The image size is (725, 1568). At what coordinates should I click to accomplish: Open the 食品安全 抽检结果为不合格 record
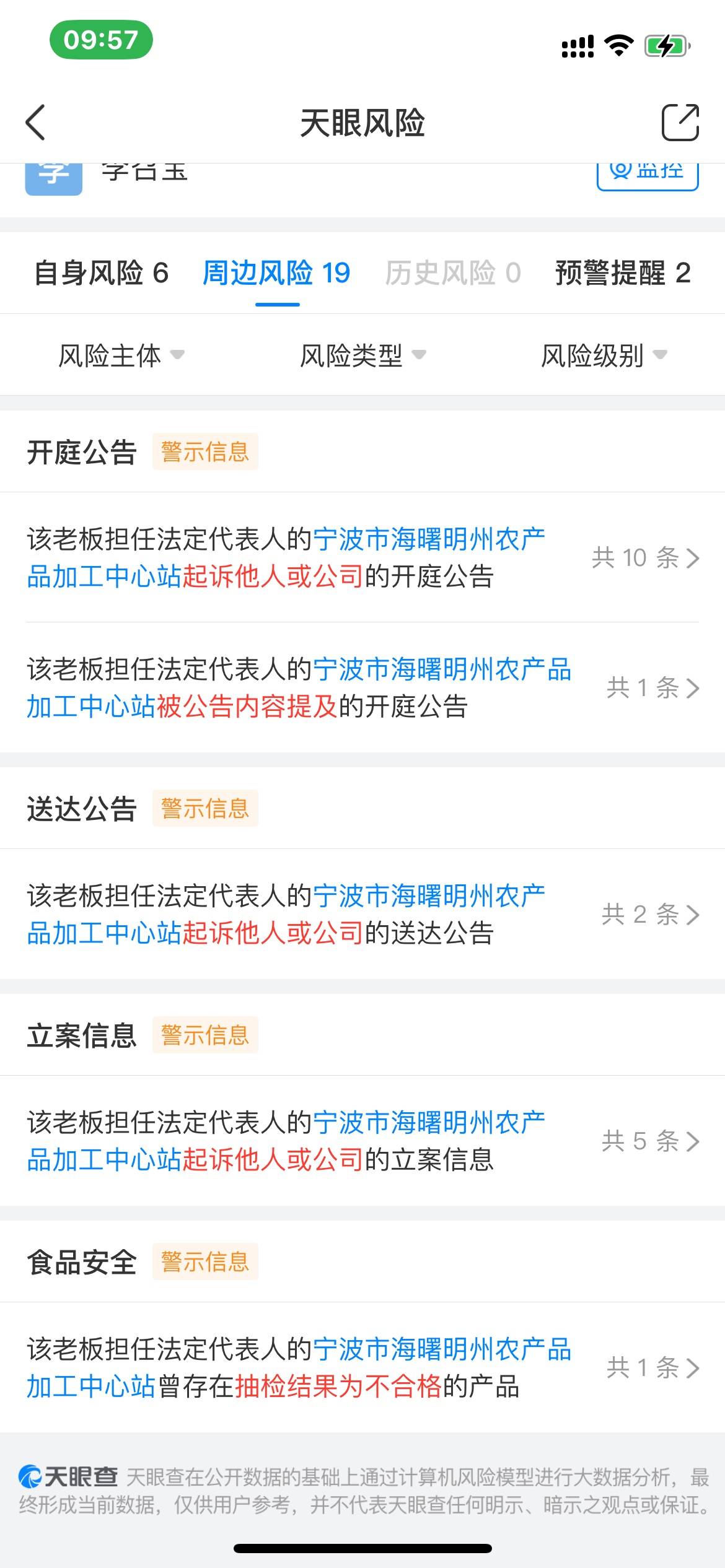[x=362, y=1367]
